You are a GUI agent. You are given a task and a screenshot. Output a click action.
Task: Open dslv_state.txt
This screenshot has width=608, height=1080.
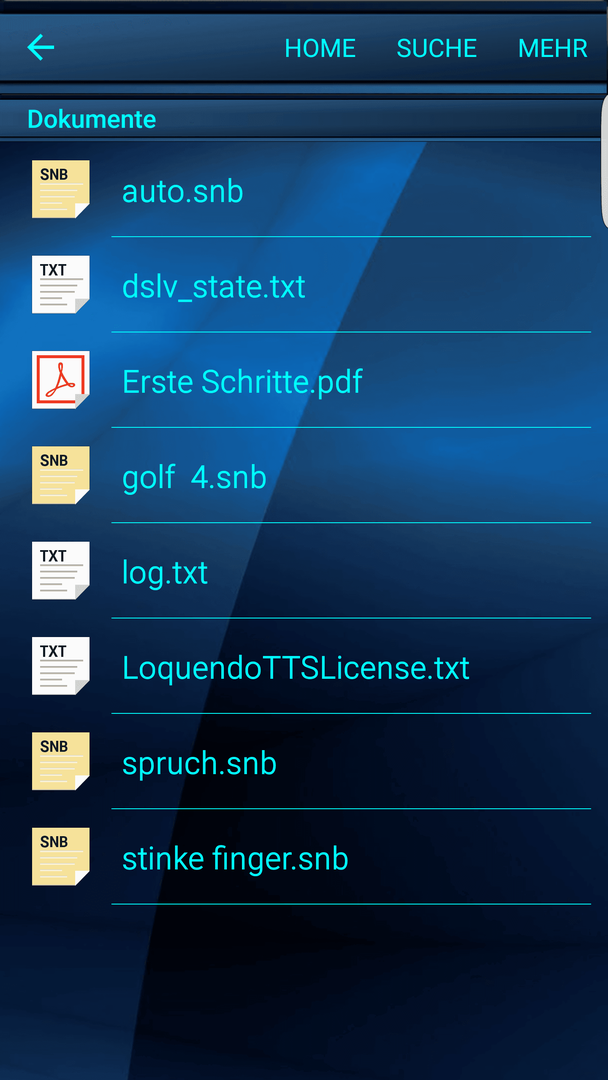[x=304, y=284]
